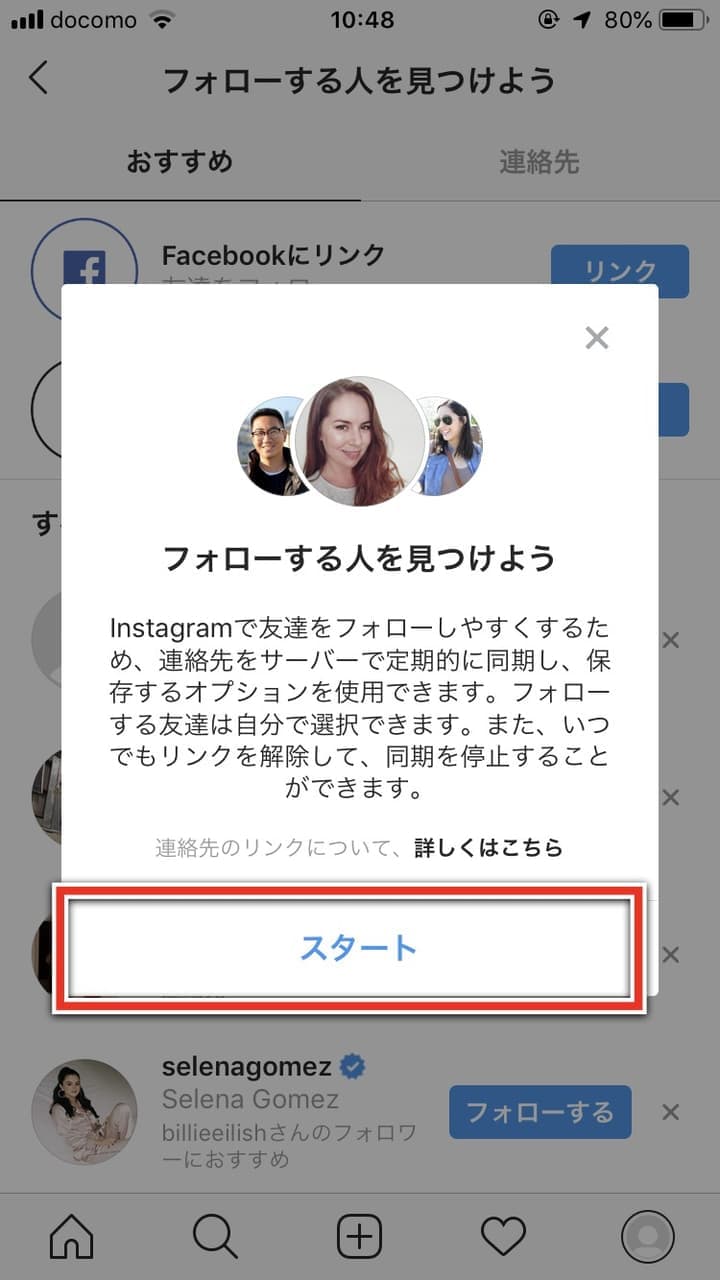Switch to the 連絡先 tab
The image size is (720, 1280).
click(539, 161)
